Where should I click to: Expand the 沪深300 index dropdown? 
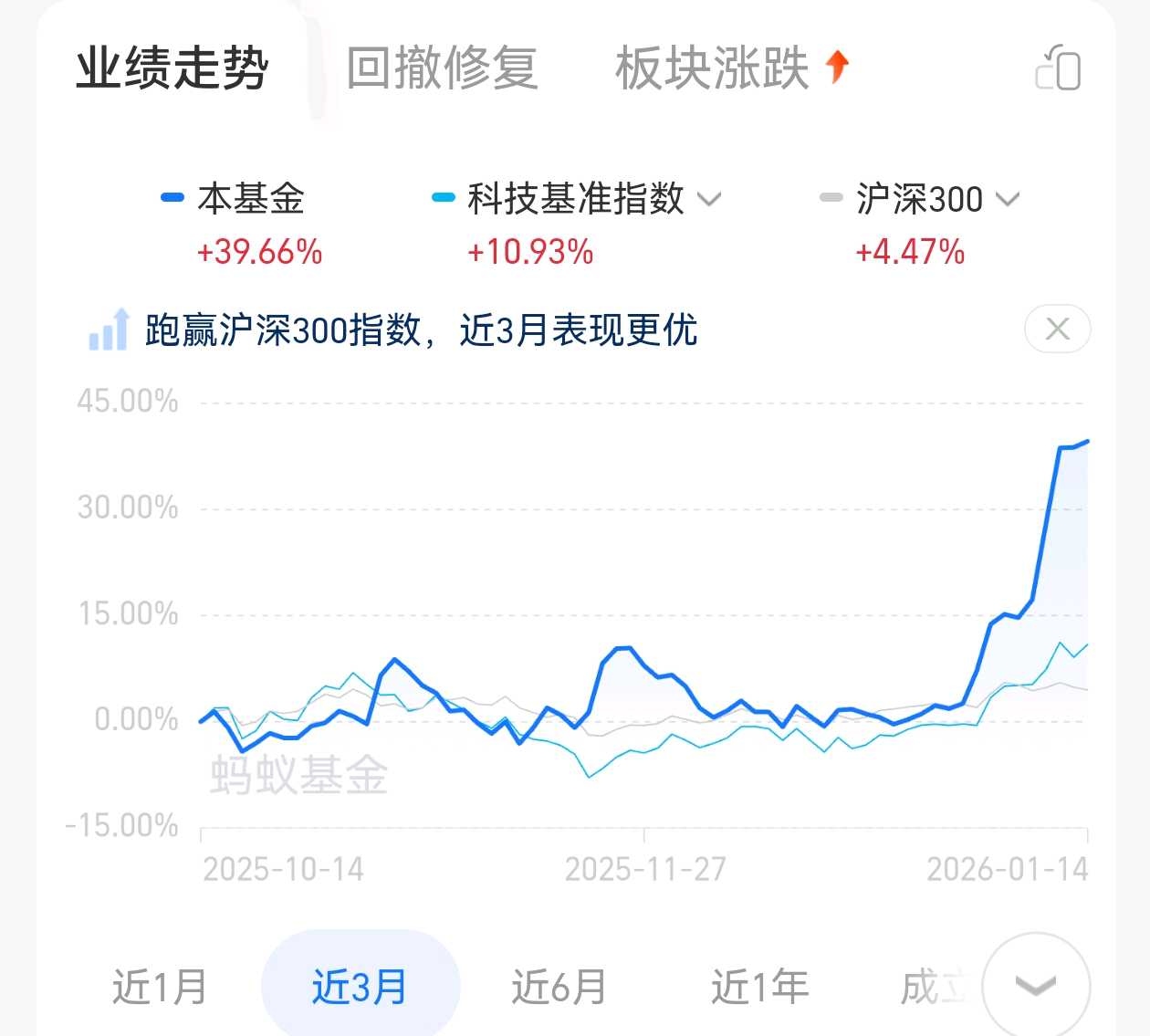click(1007, 199)
